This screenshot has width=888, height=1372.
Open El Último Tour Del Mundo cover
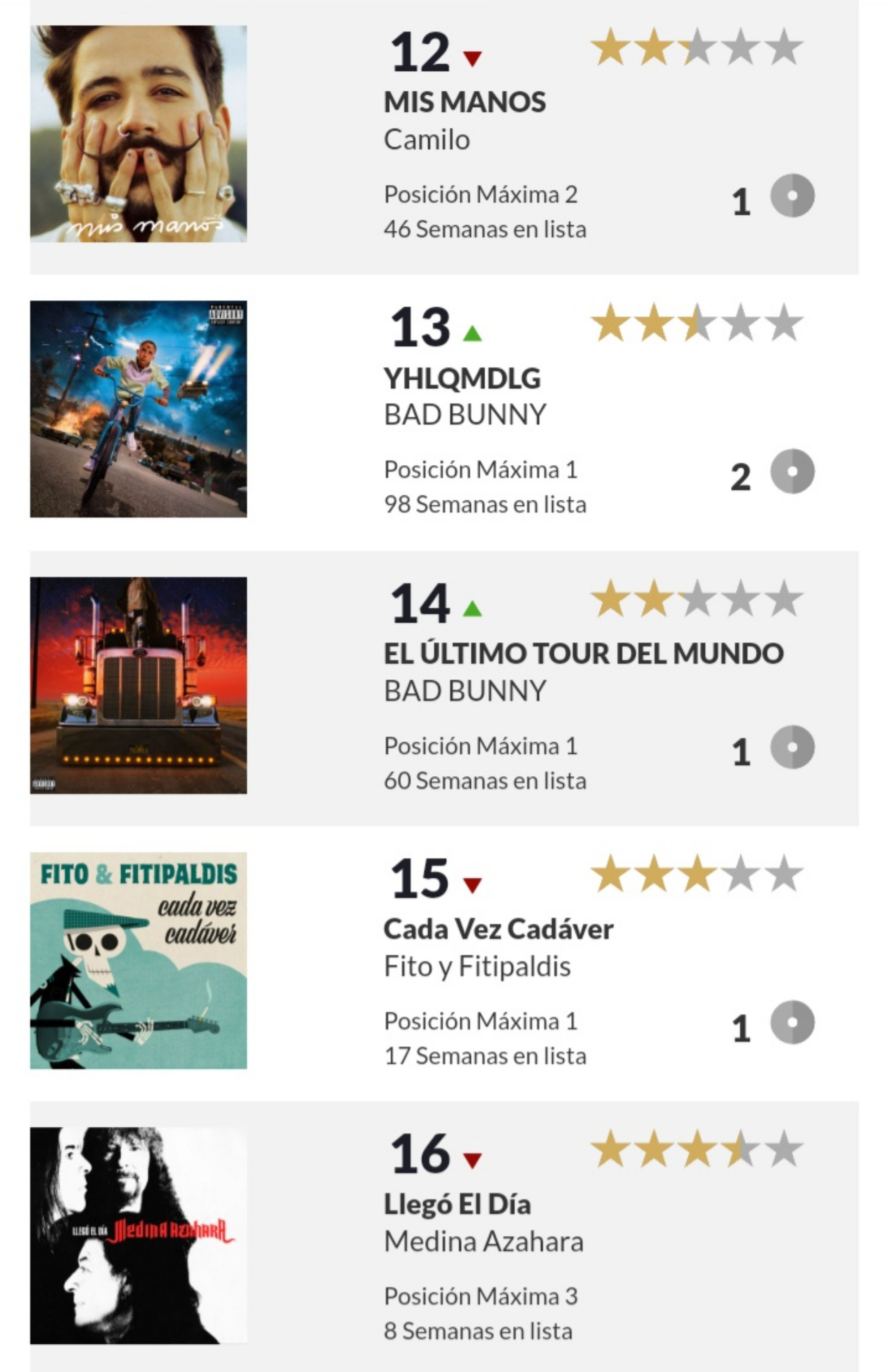click(138, 685)
